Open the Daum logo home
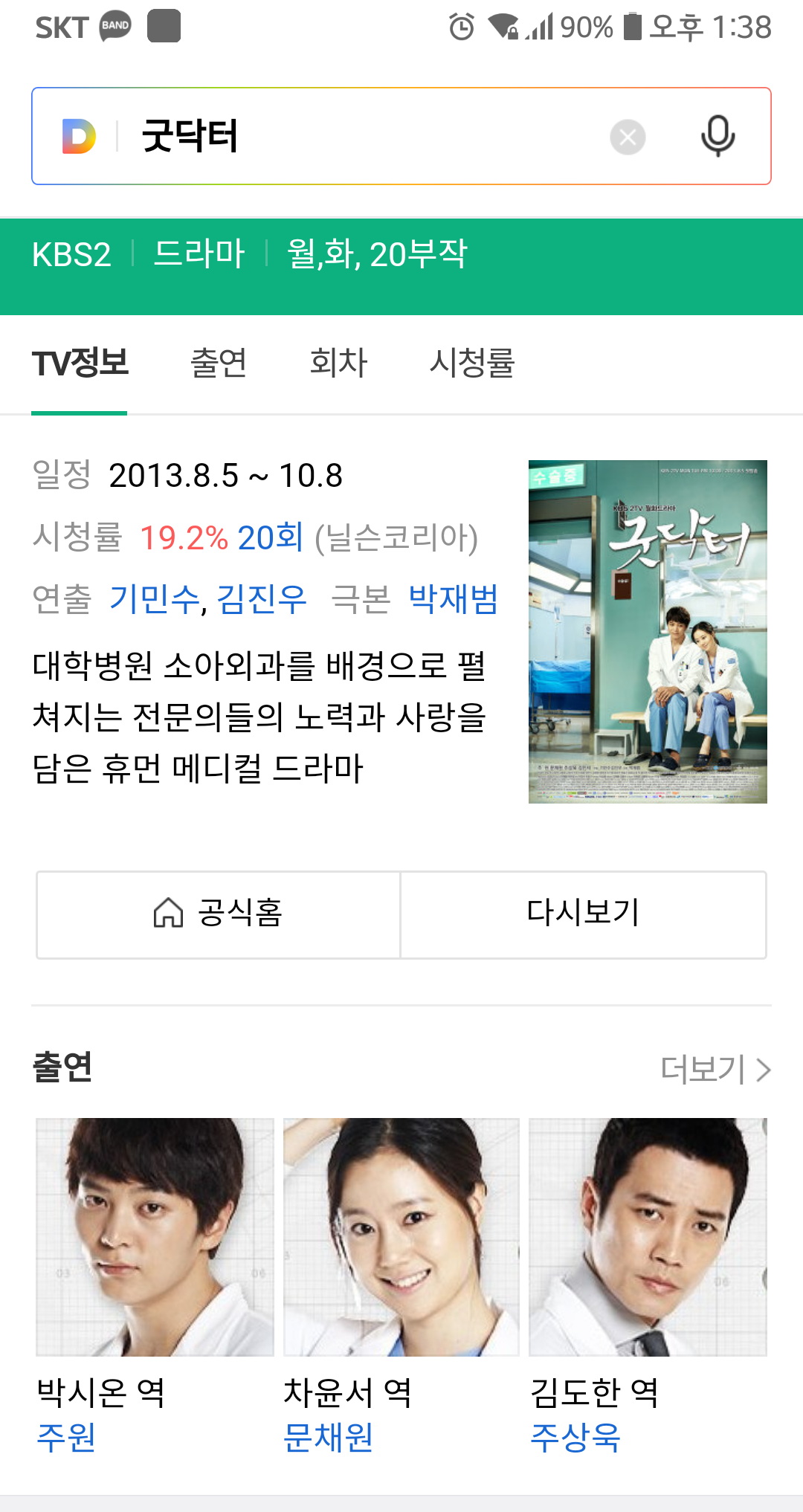Viewport: 803px width, 1512px height. [x=79, y=137]
